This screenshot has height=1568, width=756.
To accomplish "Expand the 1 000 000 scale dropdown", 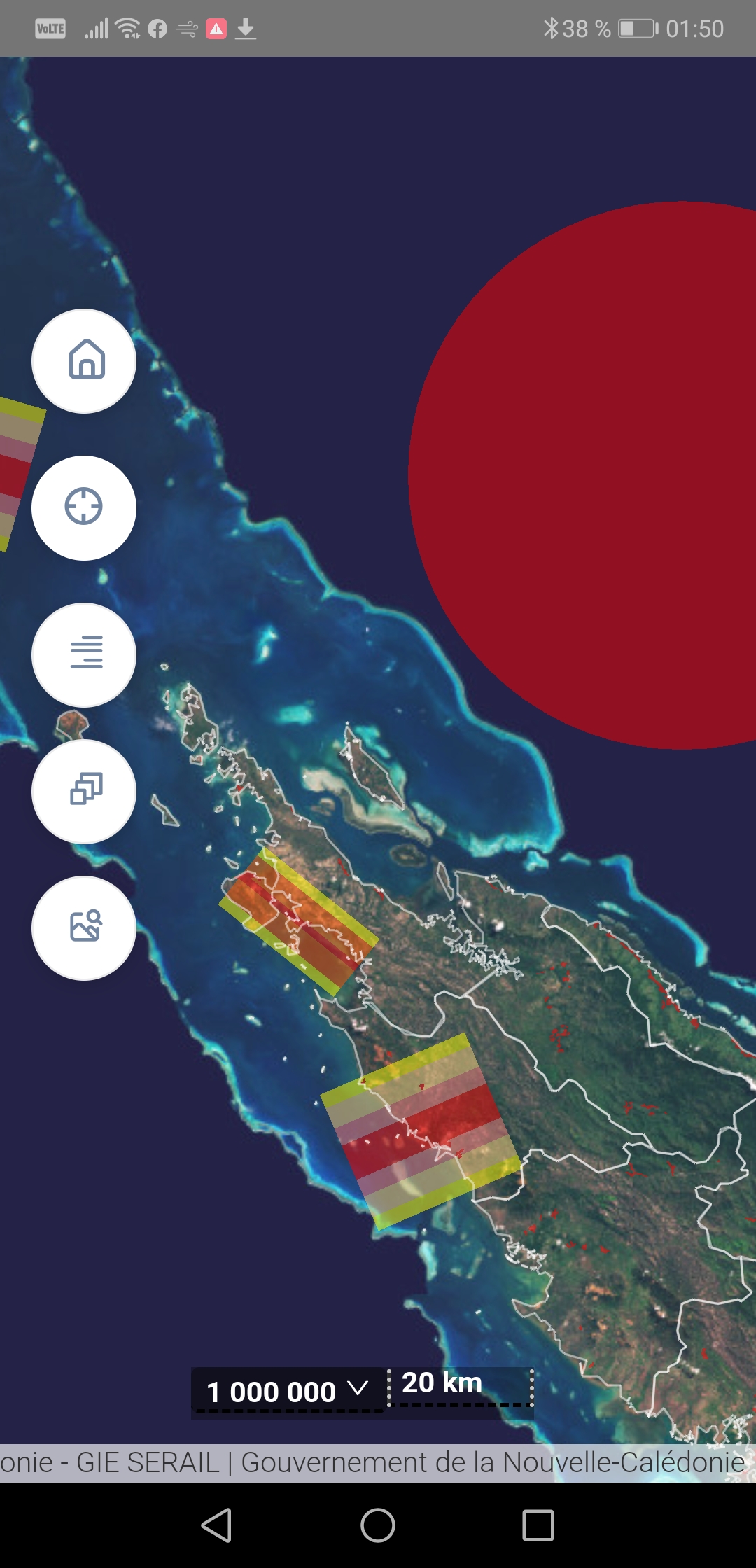I will (288, 1391).
